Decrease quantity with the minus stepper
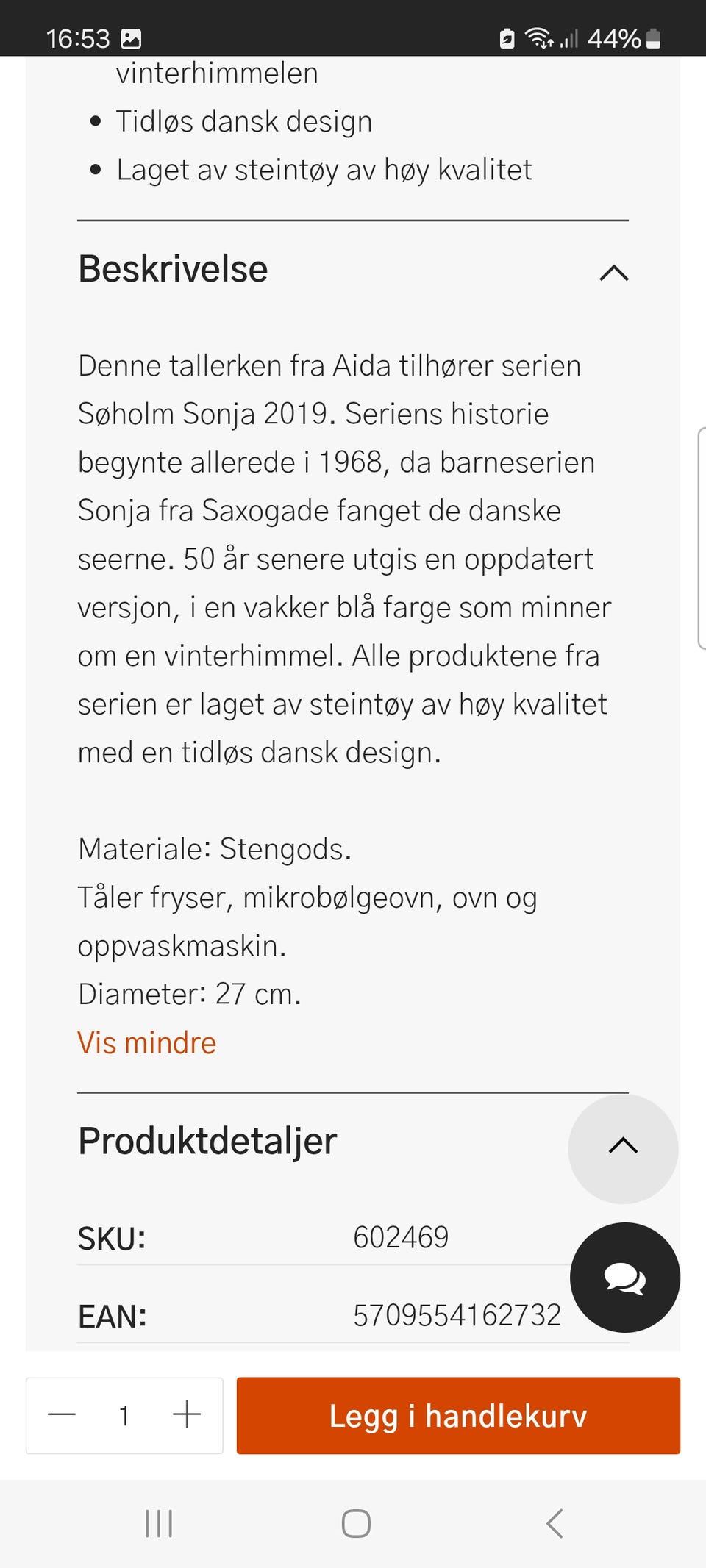706x1568 pixels. tap(62, 1414)
